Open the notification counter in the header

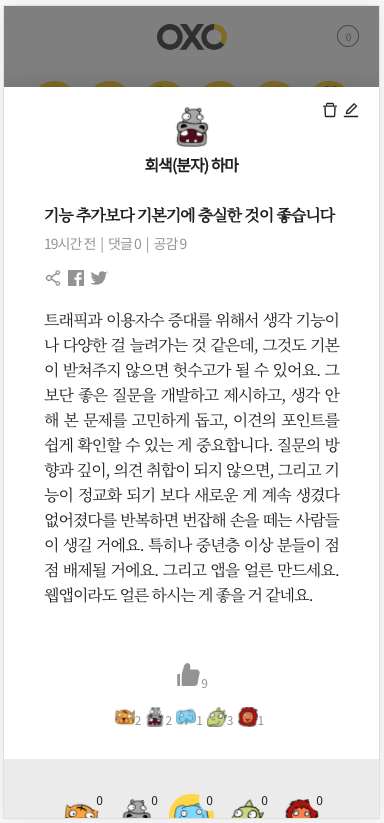[348, 37]
